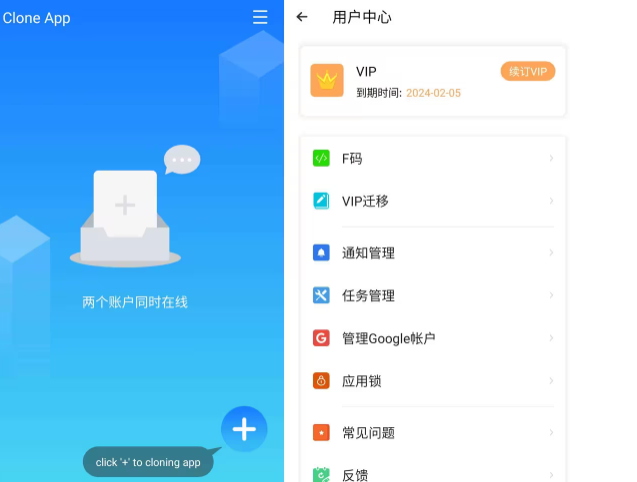Open 通知管理 settings

click(432, 253)
